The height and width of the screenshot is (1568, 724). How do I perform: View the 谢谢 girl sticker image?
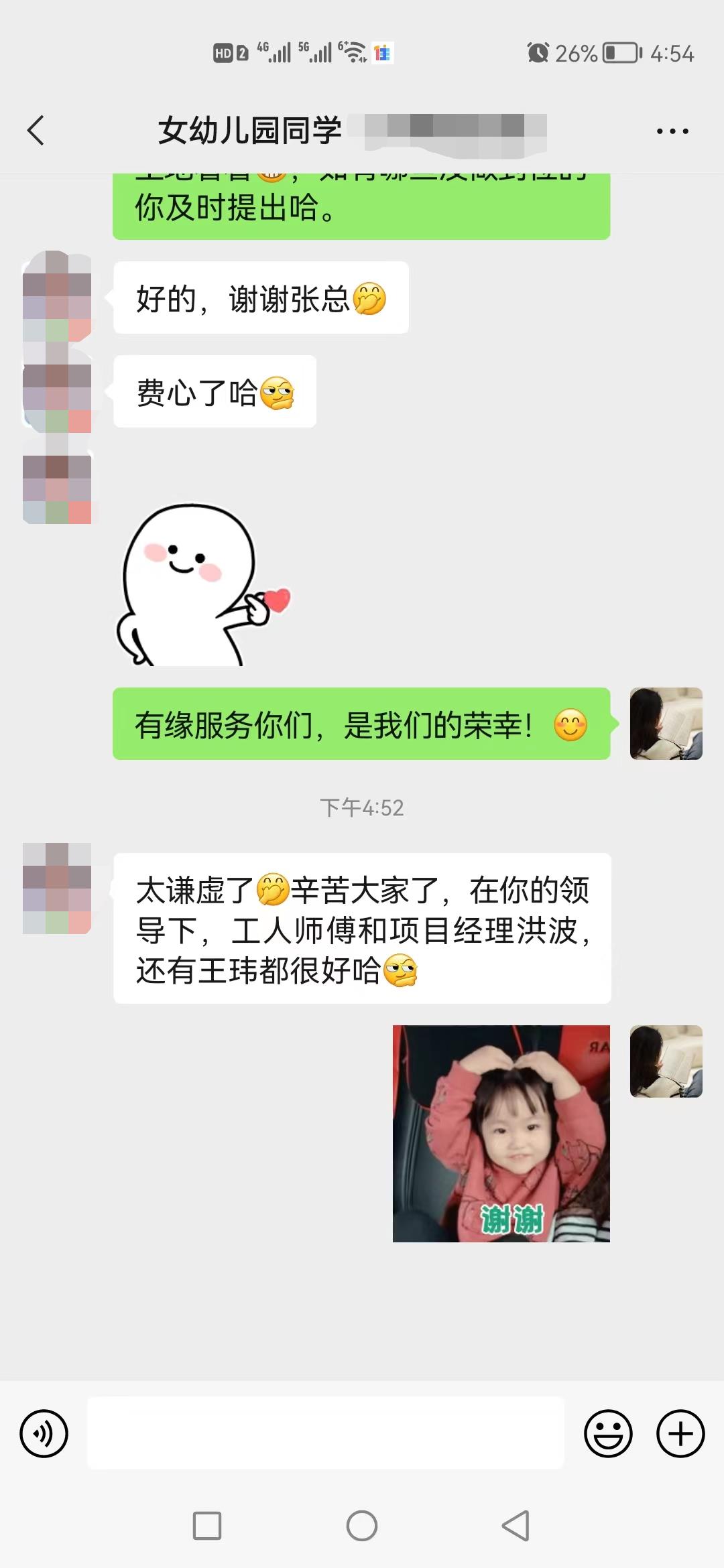(x=501, y=1133)
